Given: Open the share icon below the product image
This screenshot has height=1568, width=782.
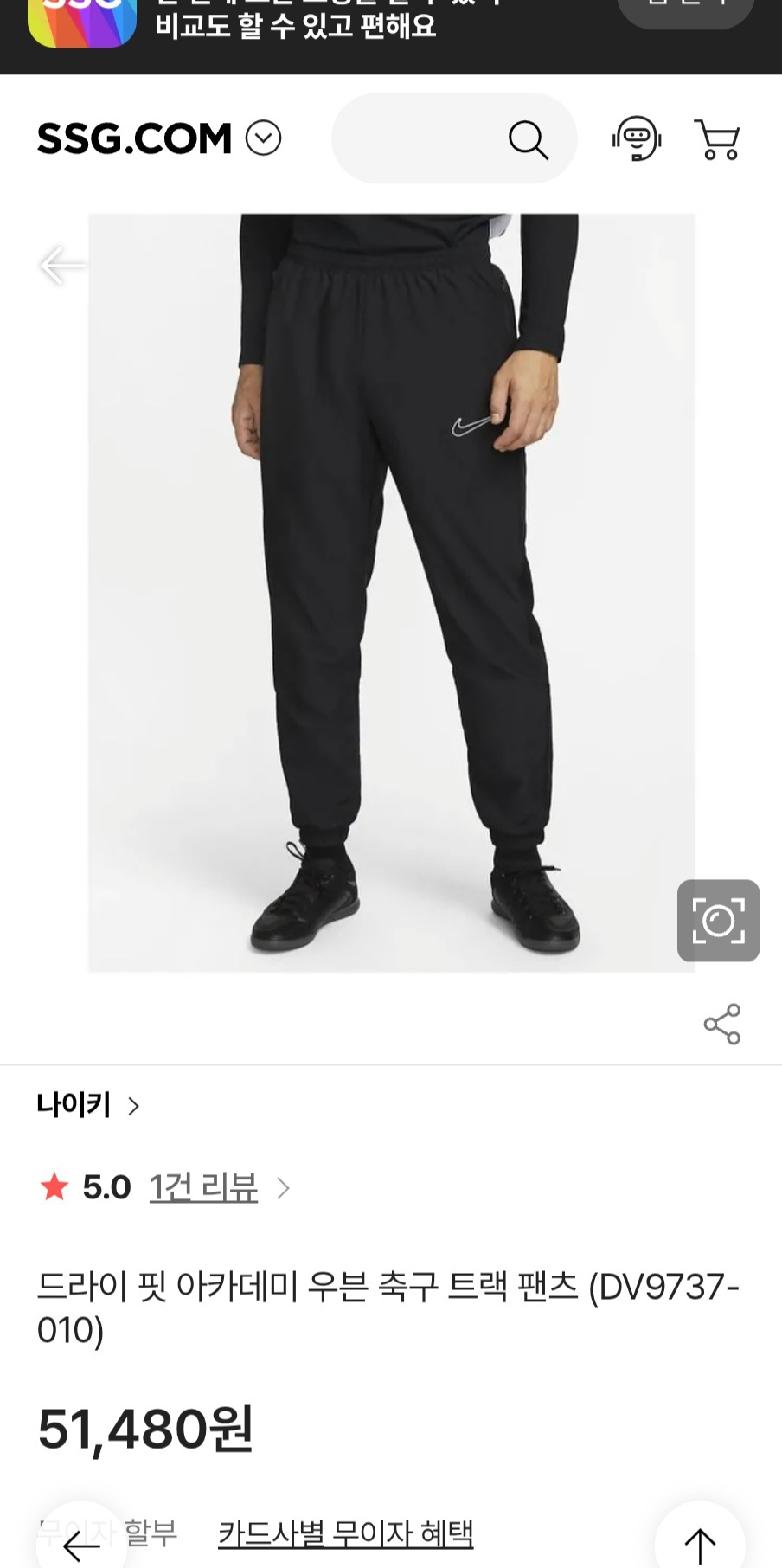Looking at the screenshot, I should click(721, 1022).
